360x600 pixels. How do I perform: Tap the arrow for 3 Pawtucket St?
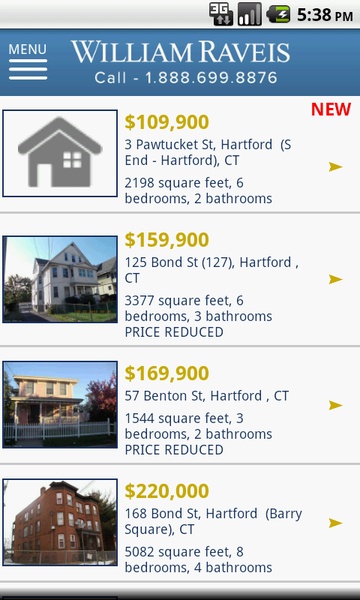[x=335, y=166]
